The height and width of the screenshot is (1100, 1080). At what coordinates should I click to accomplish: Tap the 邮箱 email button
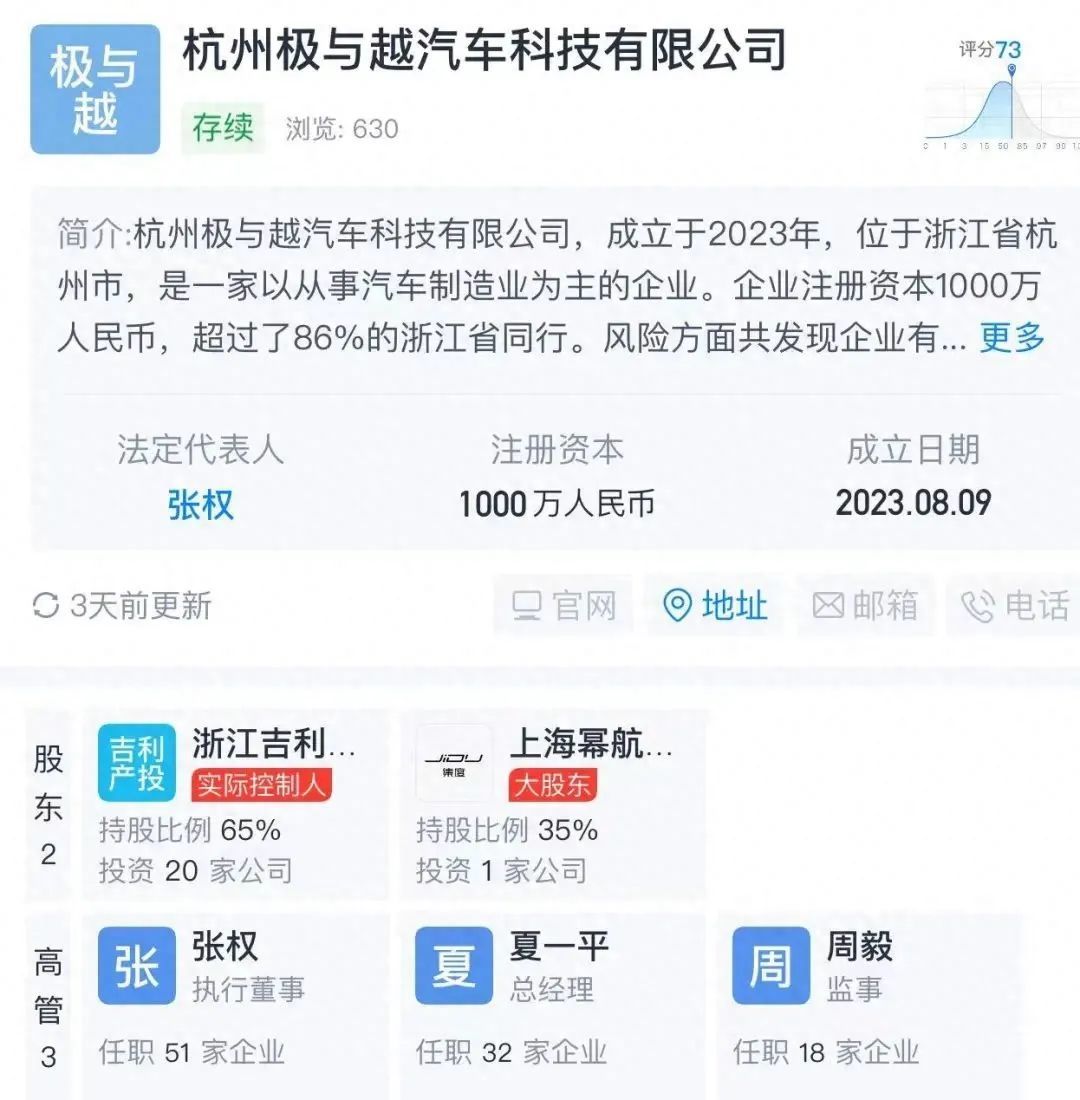866,606
